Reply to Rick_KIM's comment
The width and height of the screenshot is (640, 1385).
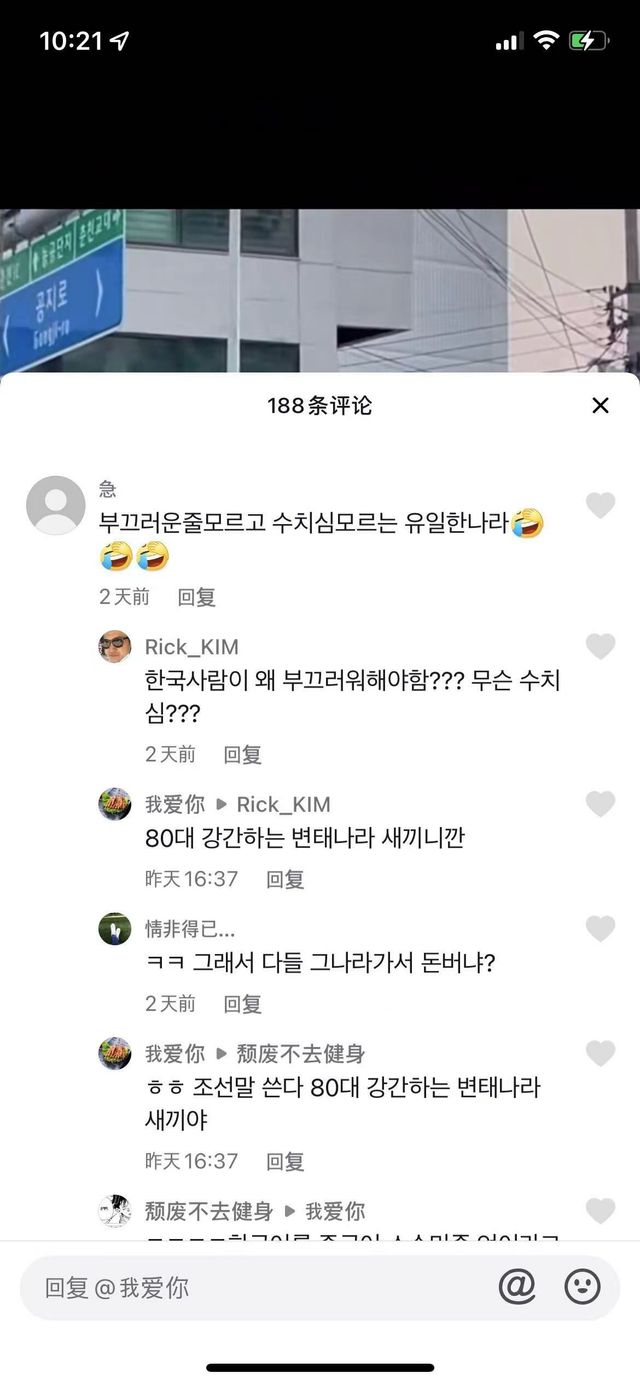[242, 754]
